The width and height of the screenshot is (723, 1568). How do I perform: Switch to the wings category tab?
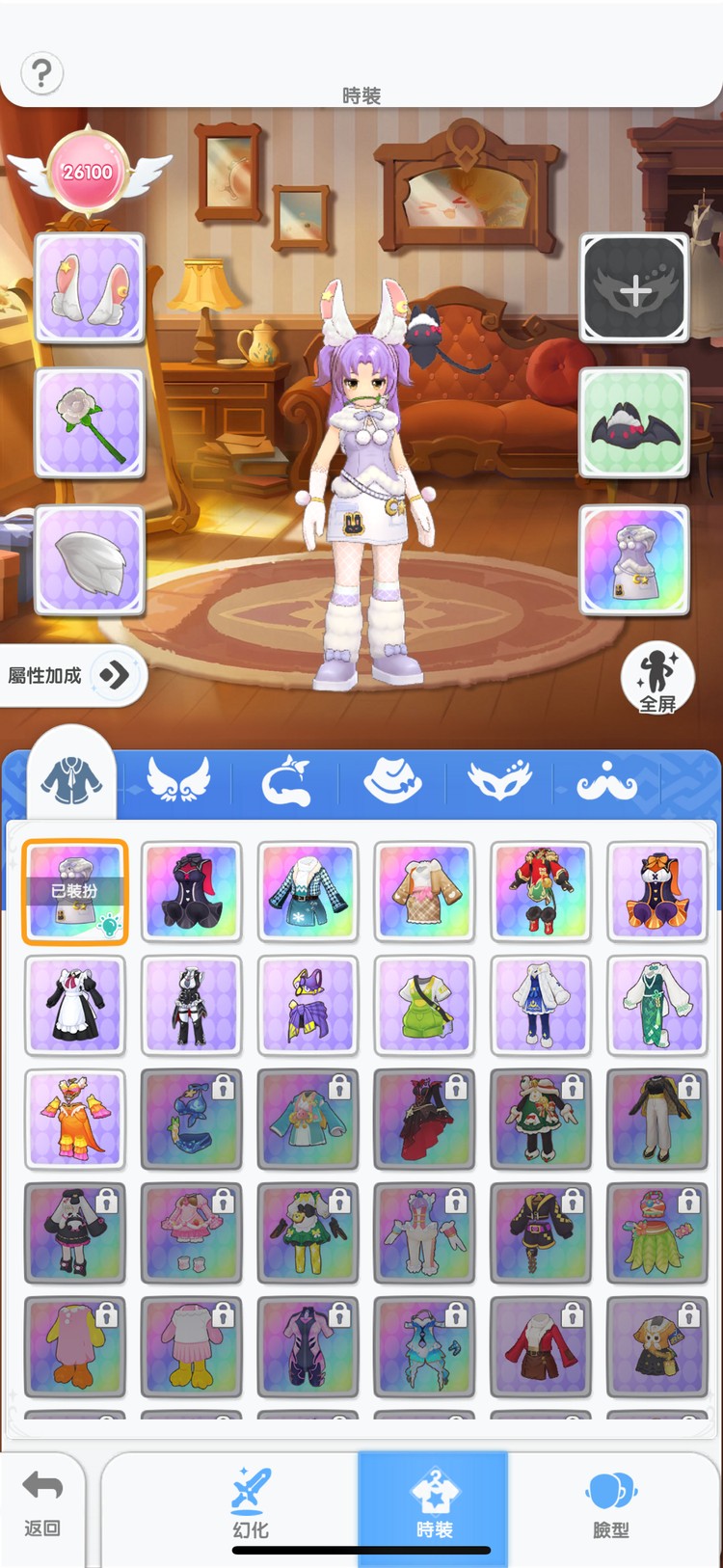click(x=177, y=779)
